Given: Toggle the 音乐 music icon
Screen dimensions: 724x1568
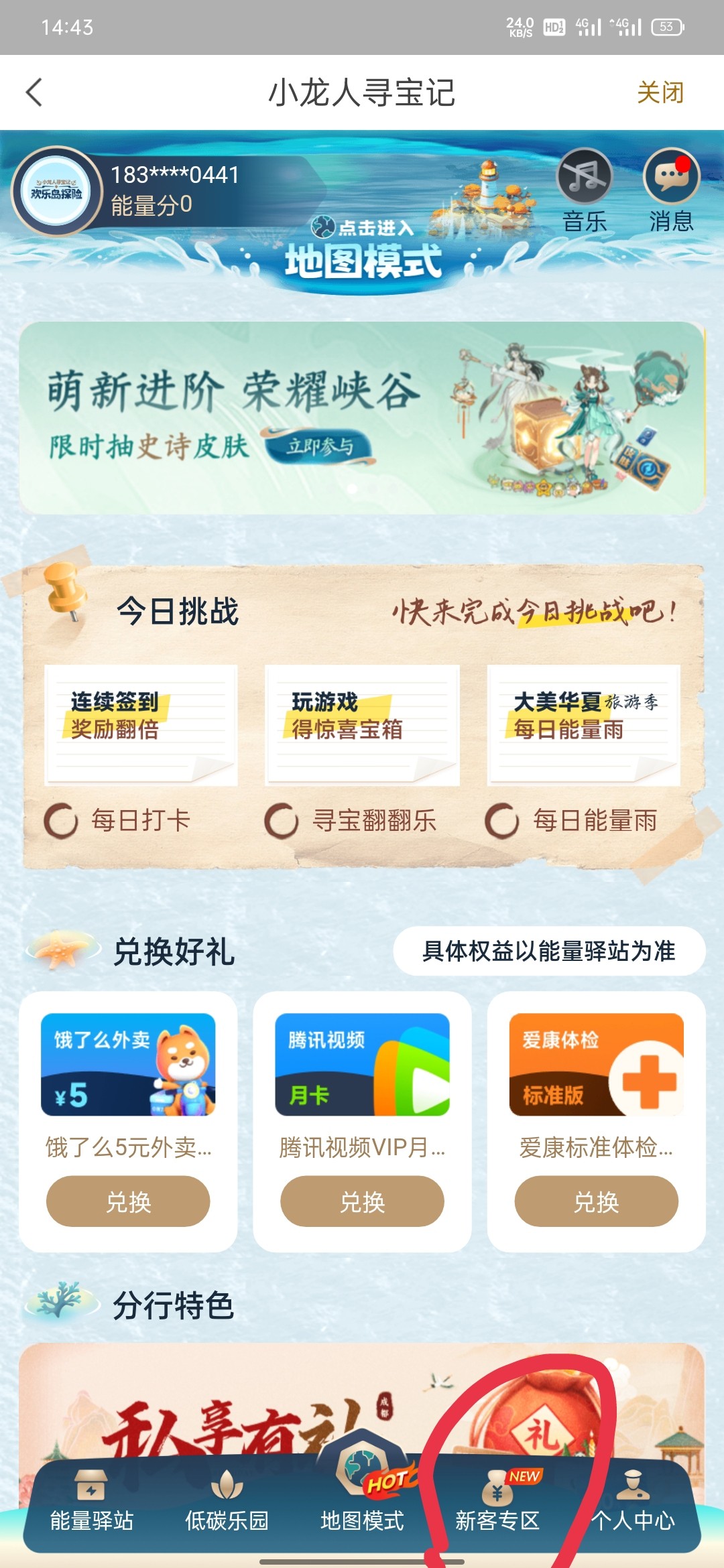Looking at the screenshot, I should coord(584,177).
